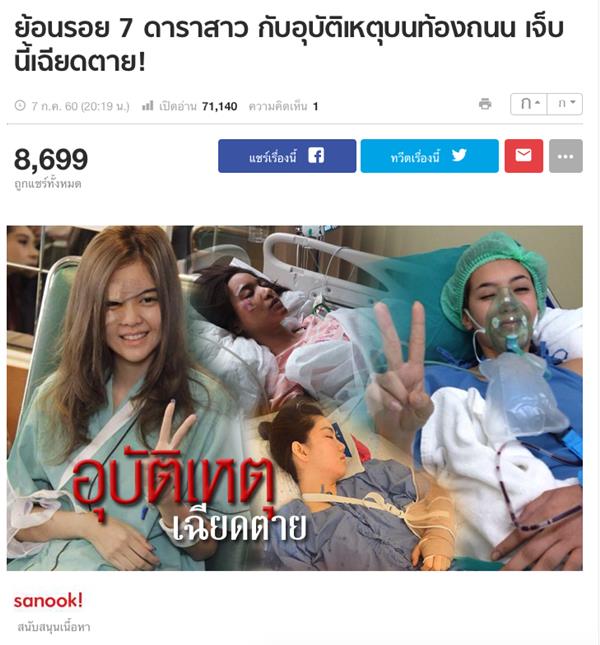The width and height of the screenshot is (600, 645).
Task: Decrease the article font size
Action: point(565,104)
